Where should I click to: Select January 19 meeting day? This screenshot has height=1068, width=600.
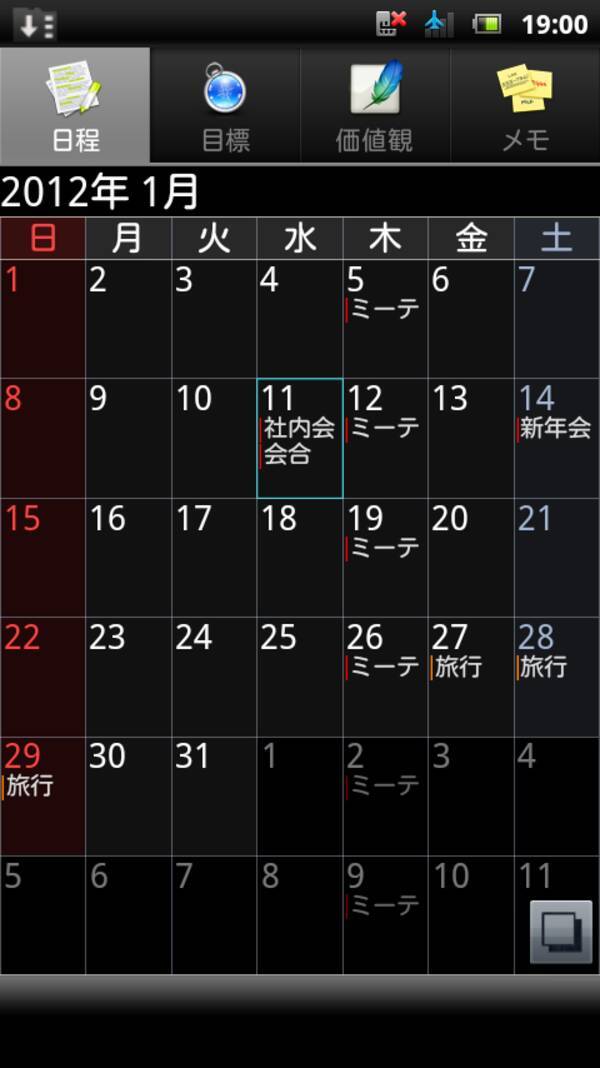[x=385, y=557]
